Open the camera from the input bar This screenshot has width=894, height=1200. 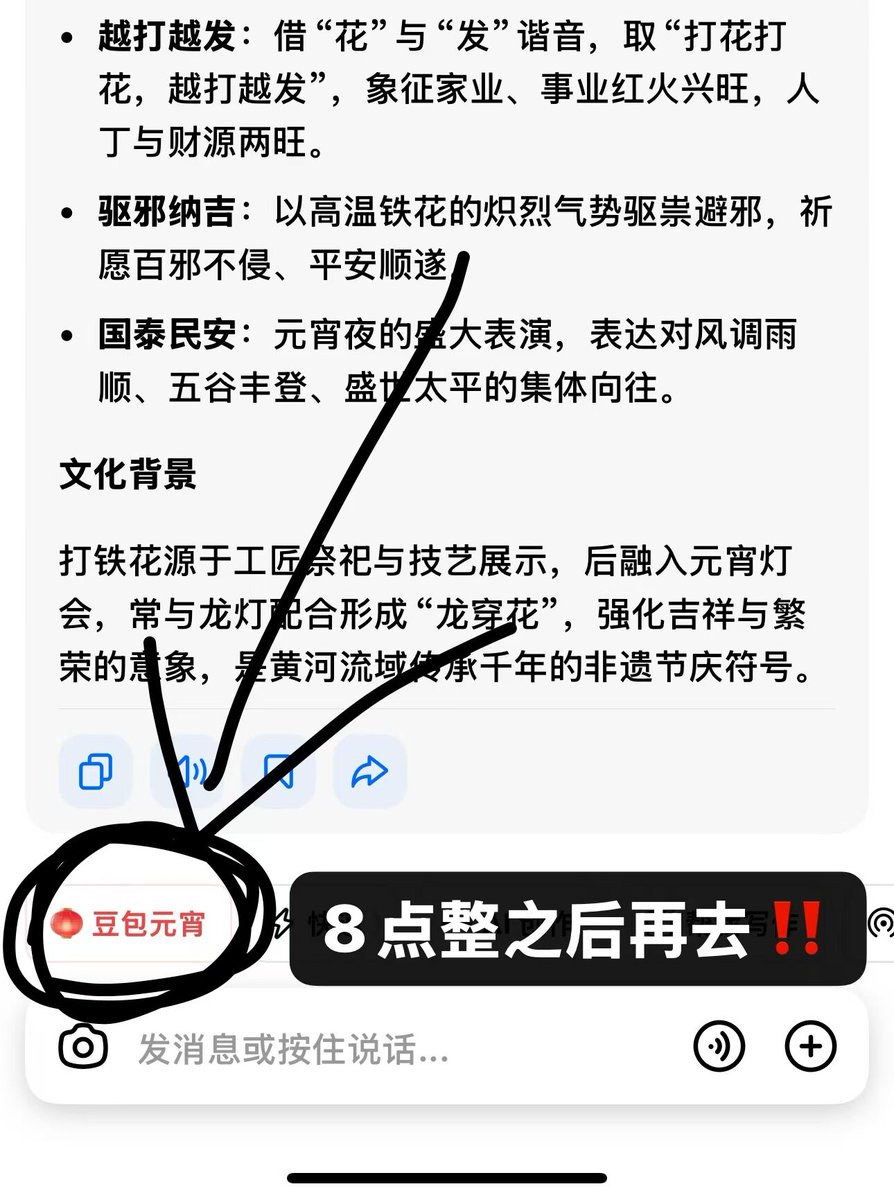click(83, 1047)
